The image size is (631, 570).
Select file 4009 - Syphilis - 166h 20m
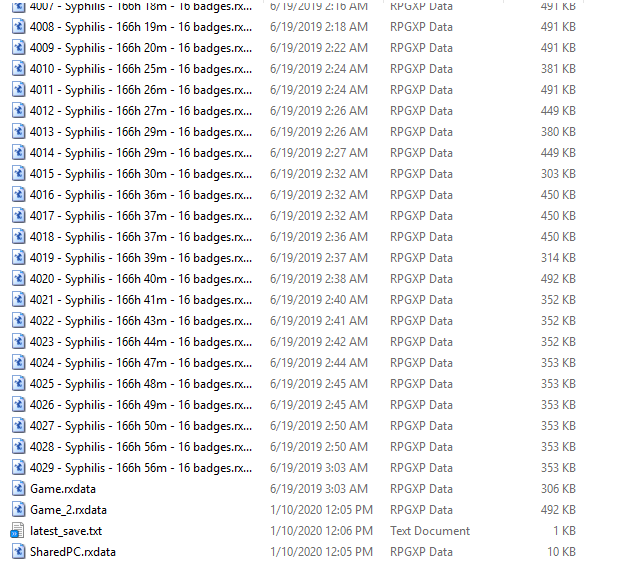pos(140,48)
